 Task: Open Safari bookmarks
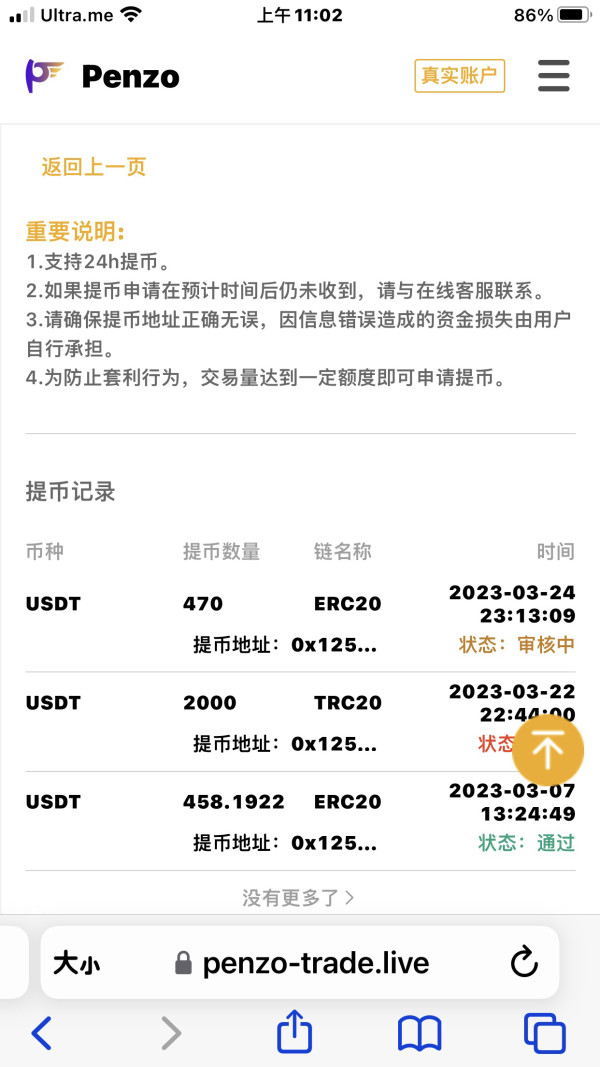tap(420, 1033)
